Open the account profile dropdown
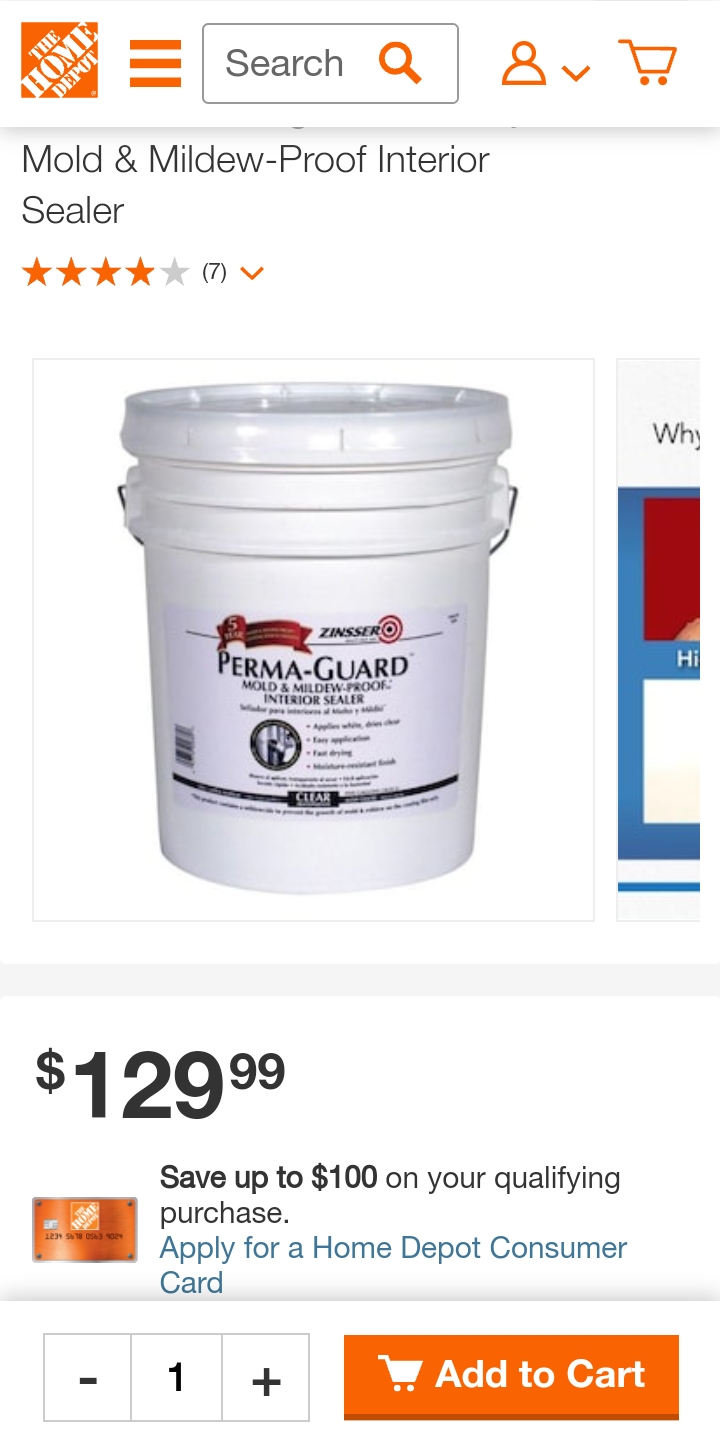This screenshot has width=720, height=1453. tap(544, 63)
